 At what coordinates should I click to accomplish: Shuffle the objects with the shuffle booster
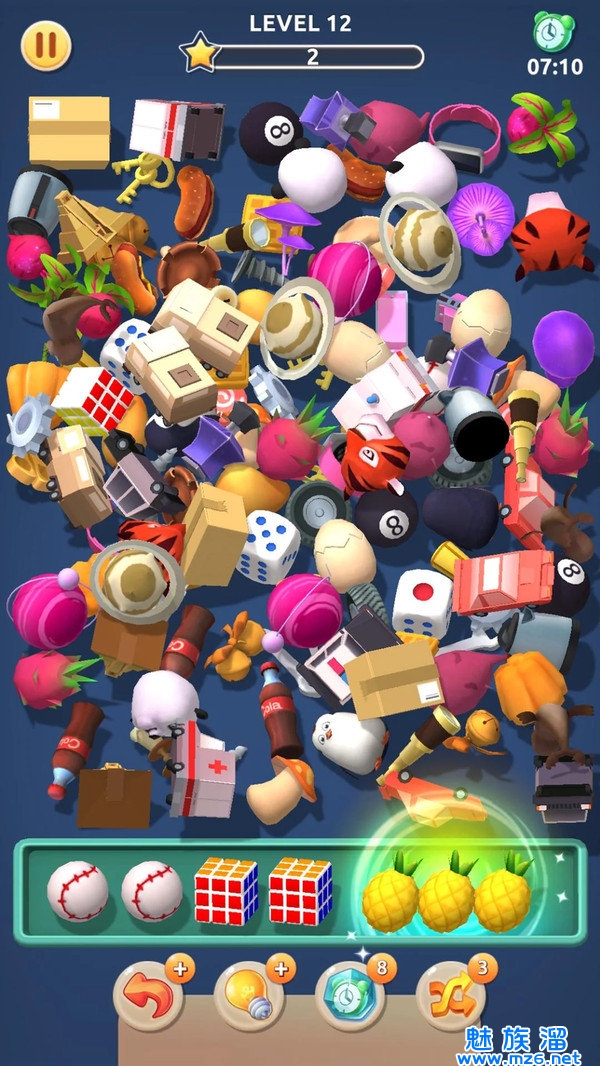(450, 996)
